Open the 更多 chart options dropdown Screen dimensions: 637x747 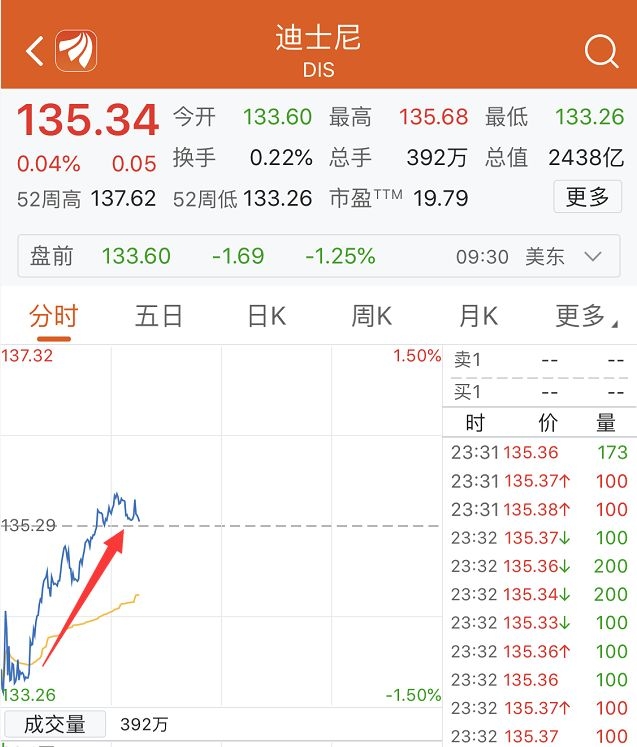click(585, 317)
